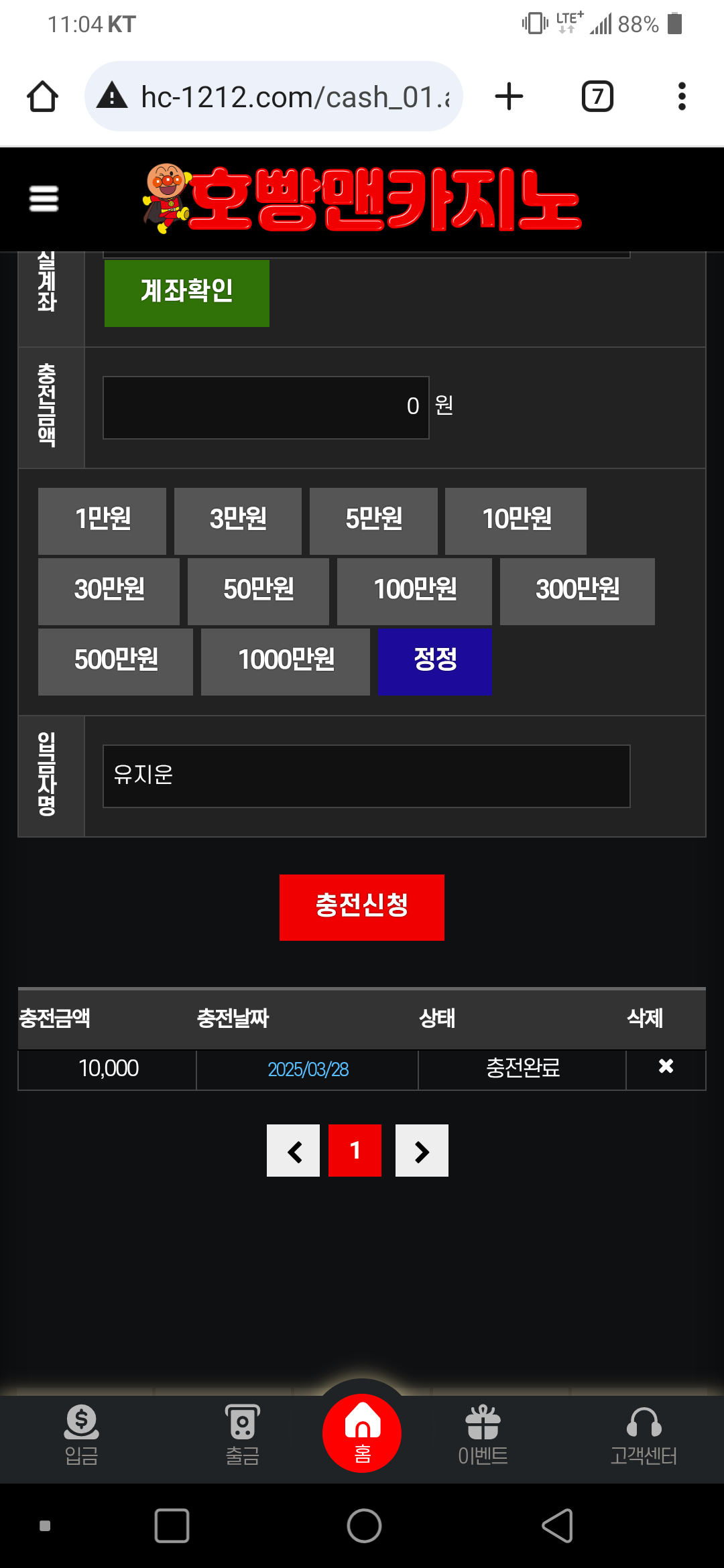Screen dimensions: 724x1568
Task: Tap 정정 to reset the amount
Action: click(434, 661)
